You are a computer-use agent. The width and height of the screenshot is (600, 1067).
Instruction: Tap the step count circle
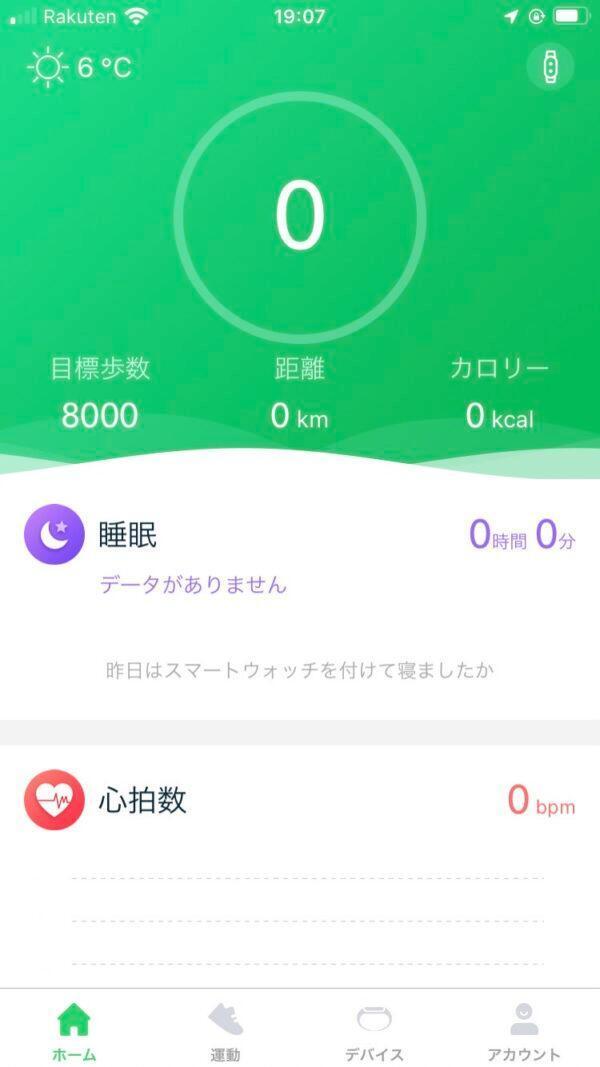(300, 217)
